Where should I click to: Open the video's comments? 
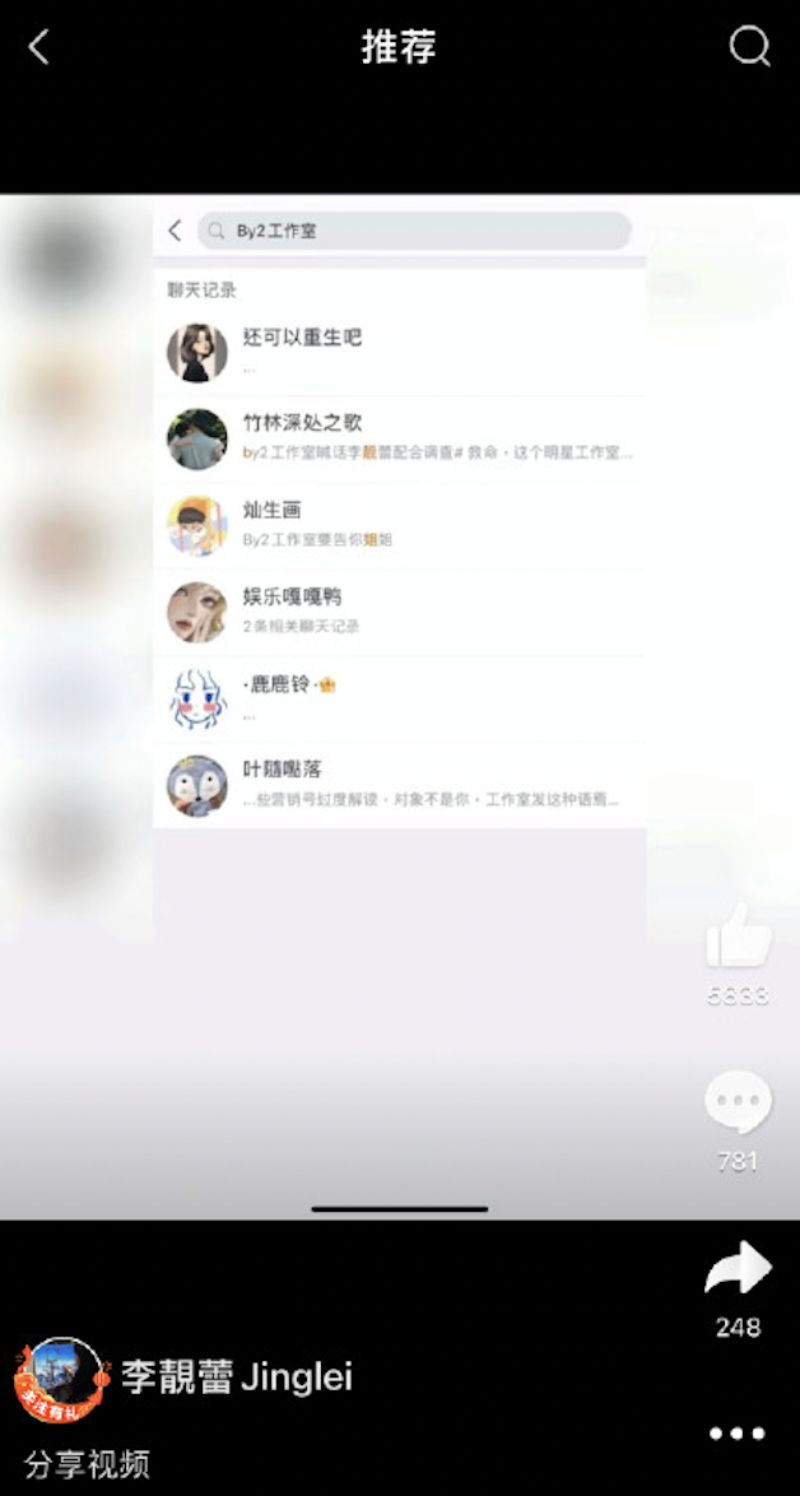(x=738, y=1103)
